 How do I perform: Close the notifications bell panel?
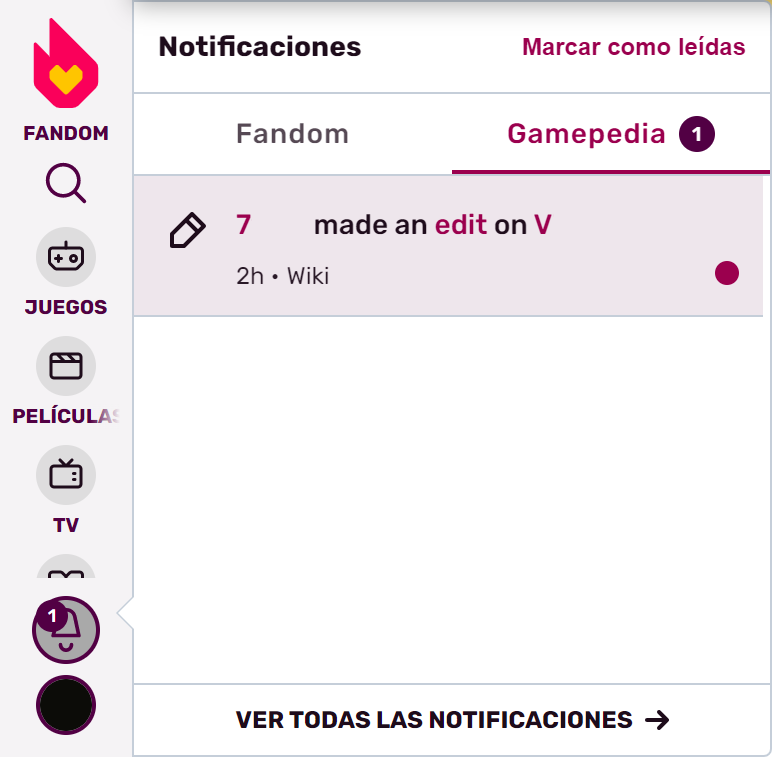66,629
